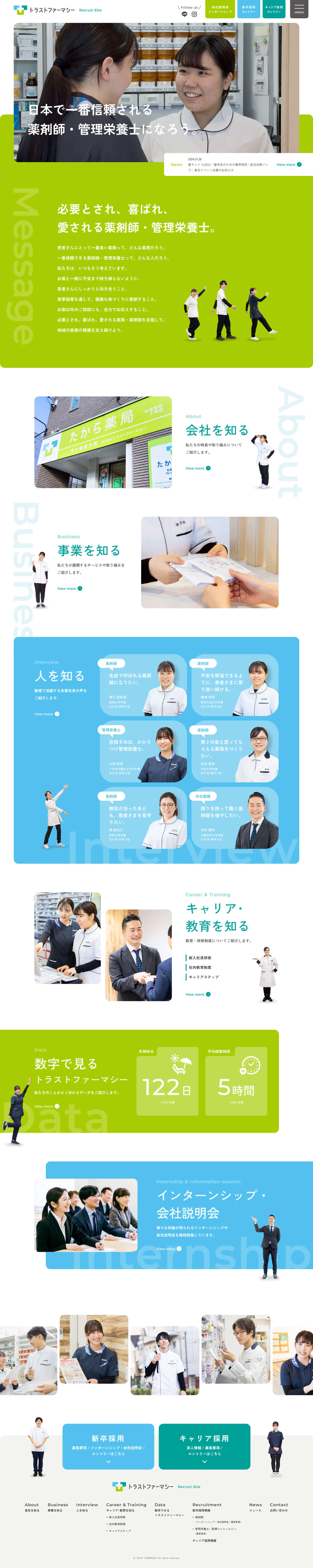Open the LINE follow icon

184,14
